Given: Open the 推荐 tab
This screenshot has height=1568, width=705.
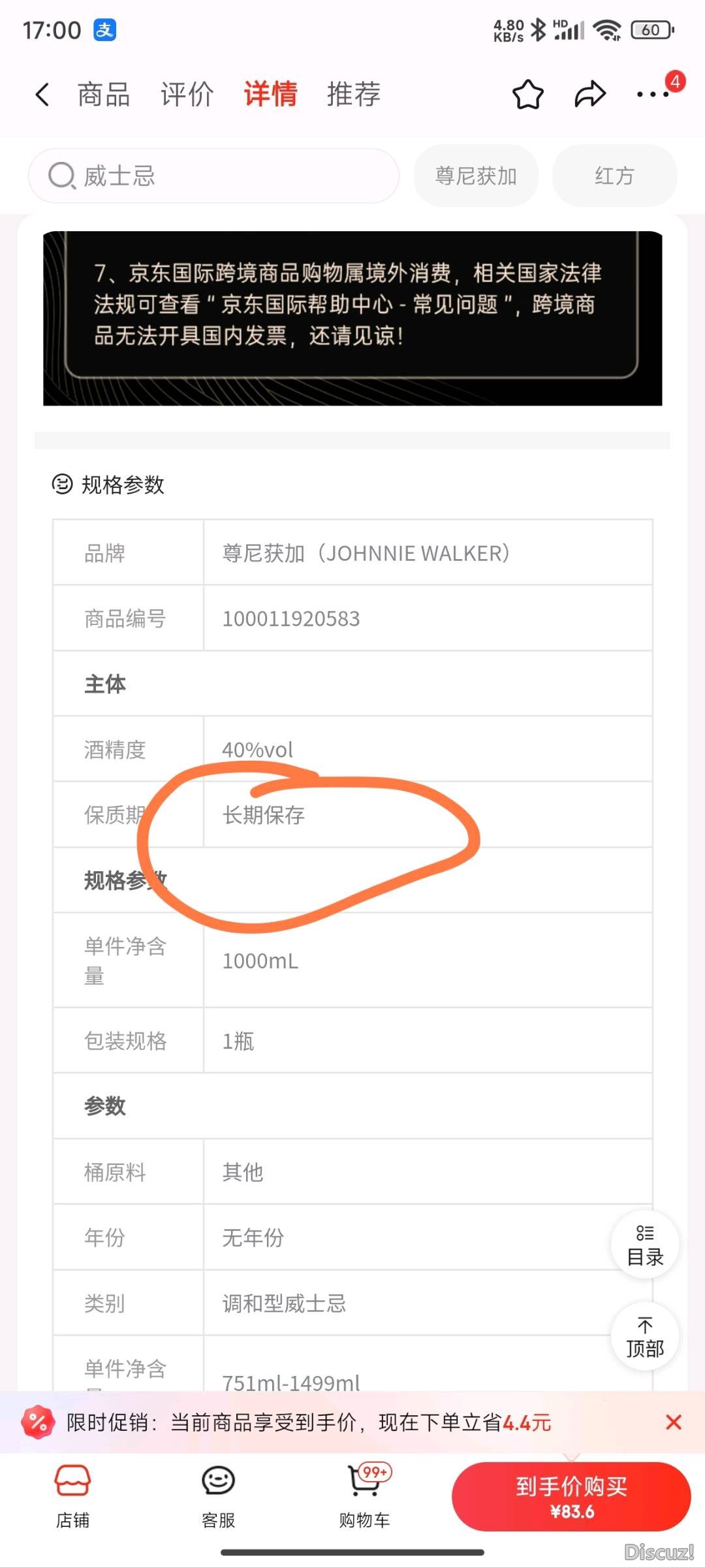Looking at the screenshot, I should [354, 95].
